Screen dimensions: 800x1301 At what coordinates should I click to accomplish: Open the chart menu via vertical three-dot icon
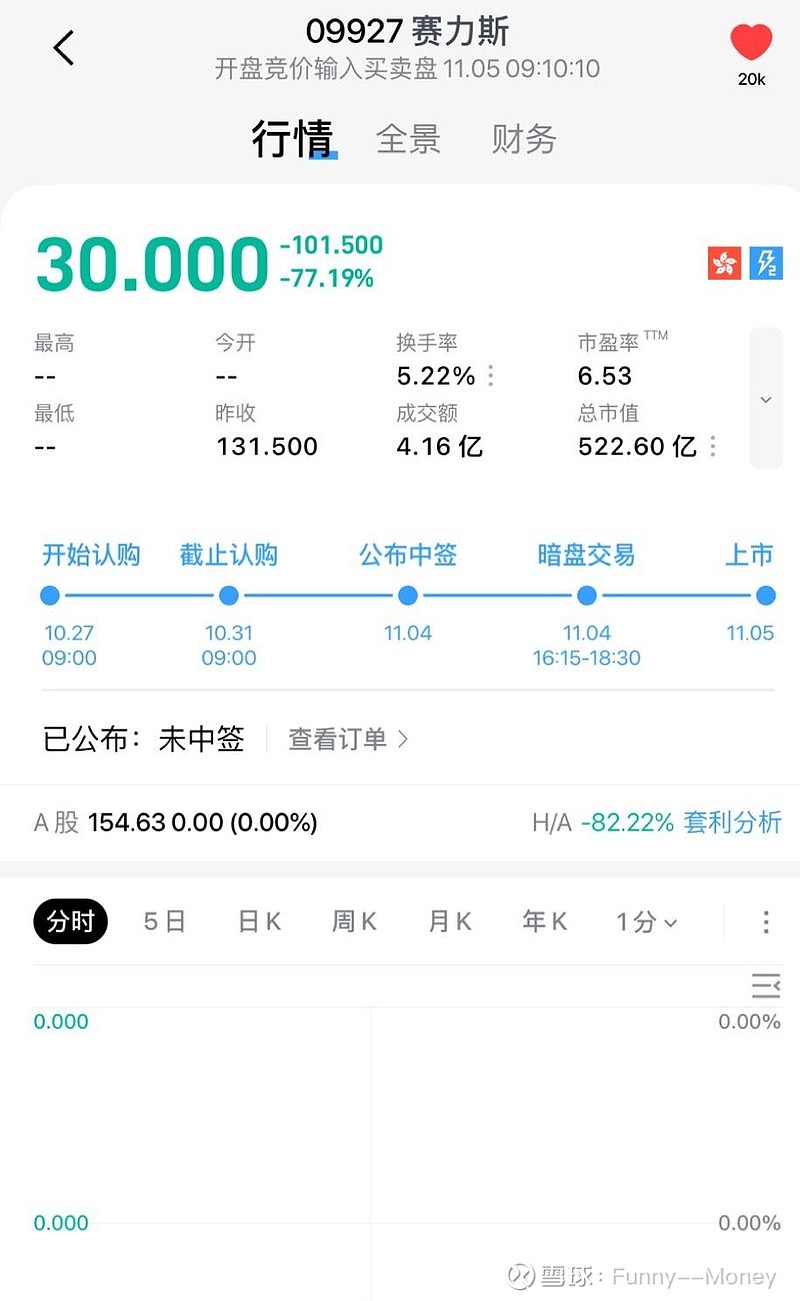click(x=765, y=921)
